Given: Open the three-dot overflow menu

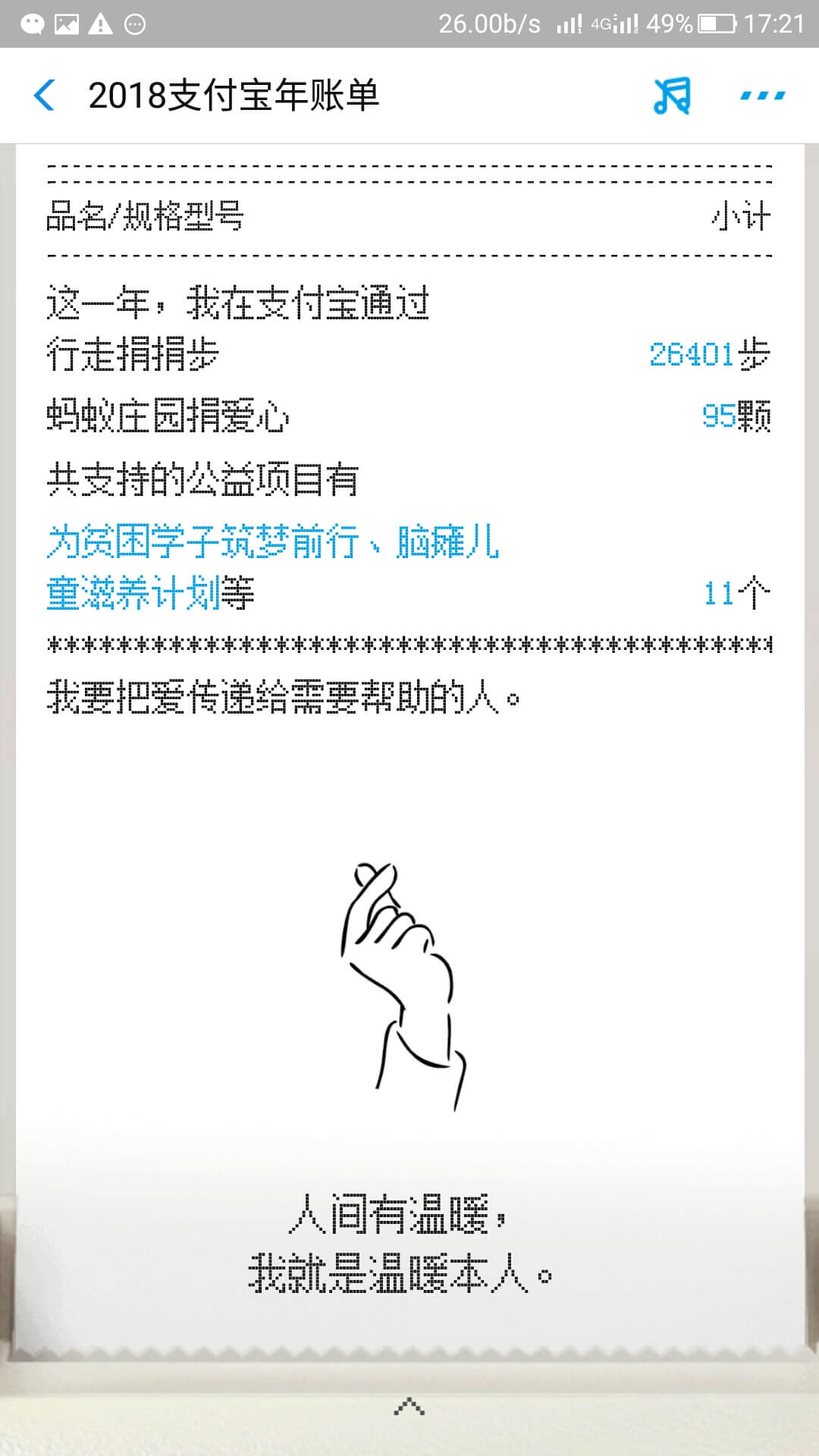Looking at the screenshot, I should [x=763, y=96].
